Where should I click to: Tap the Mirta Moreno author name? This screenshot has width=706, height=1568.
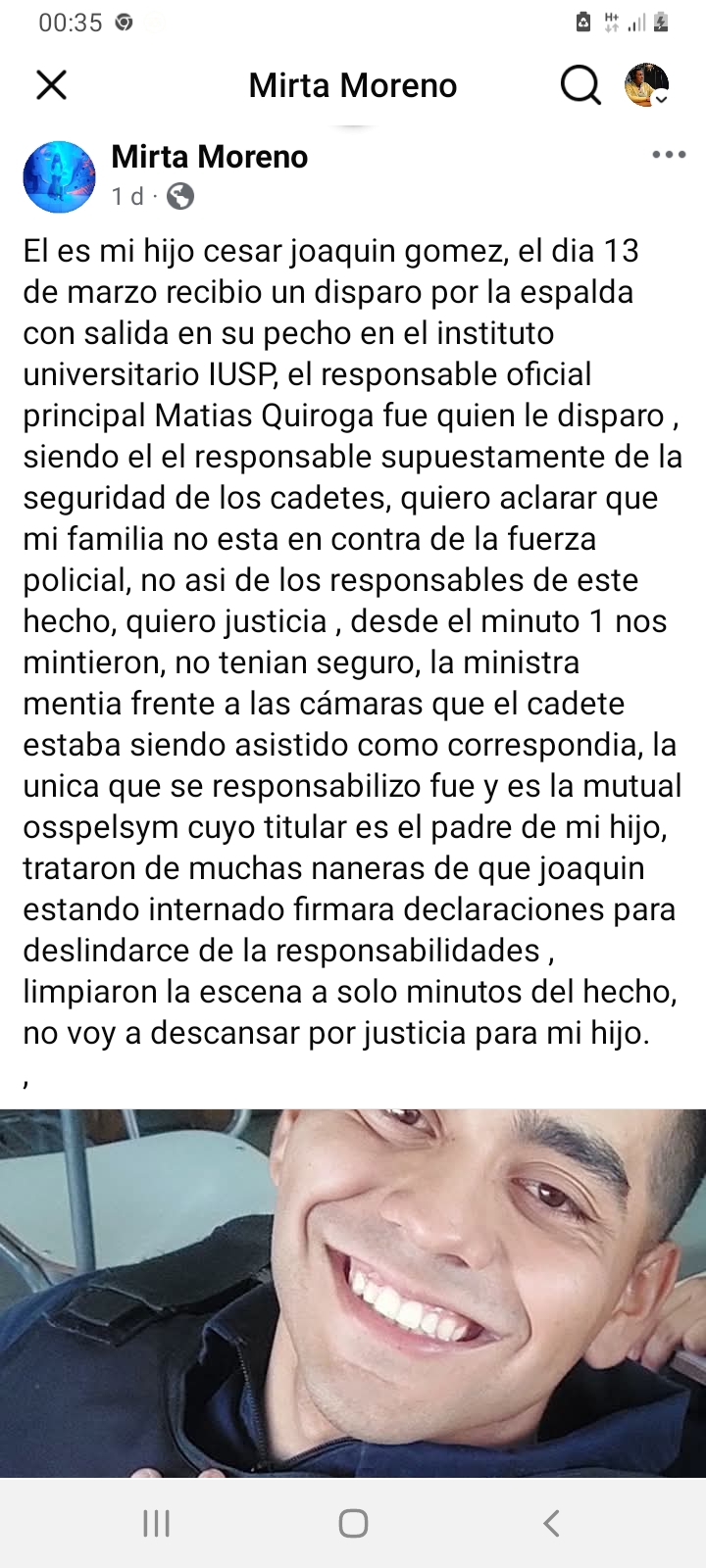coord(209,156)
